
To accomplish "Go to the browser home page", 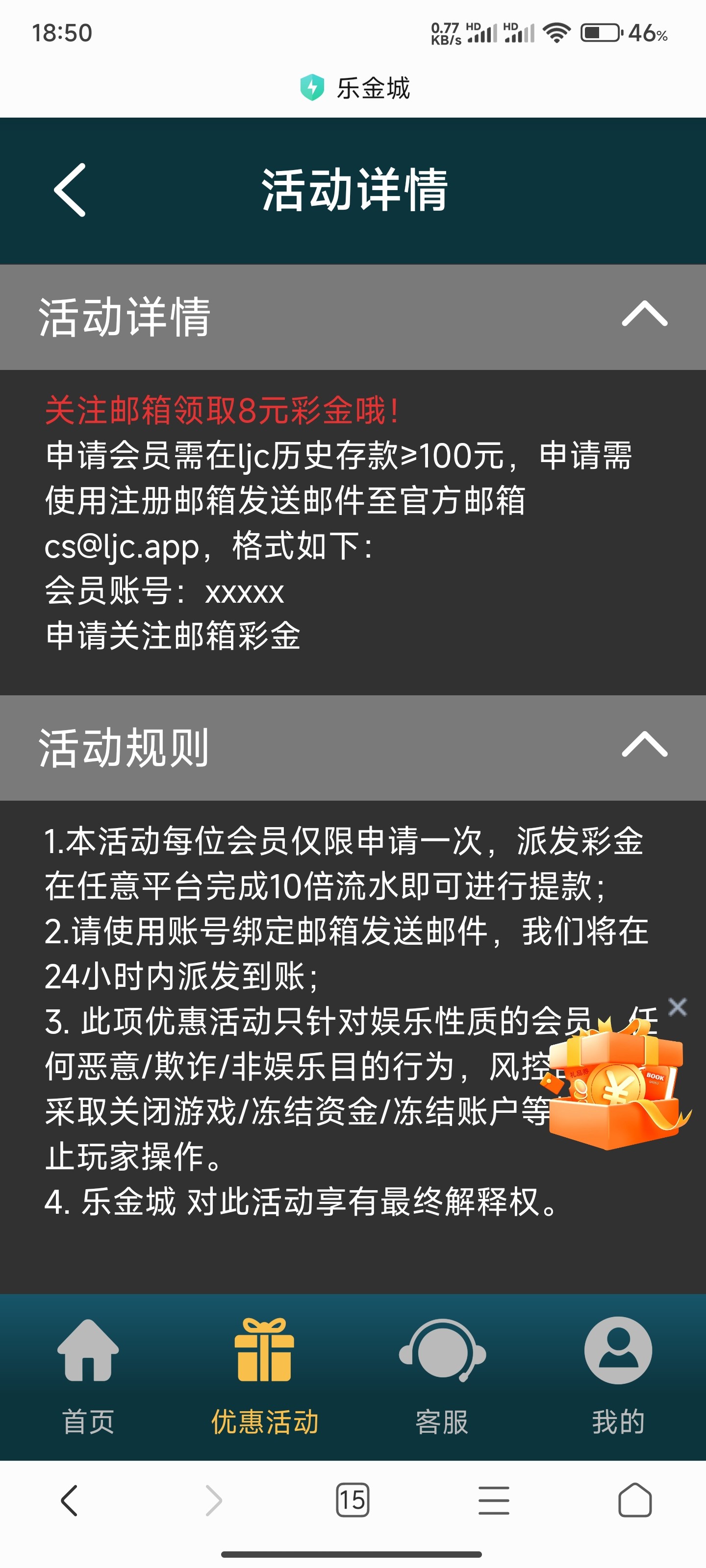I will coord(635,1500).
